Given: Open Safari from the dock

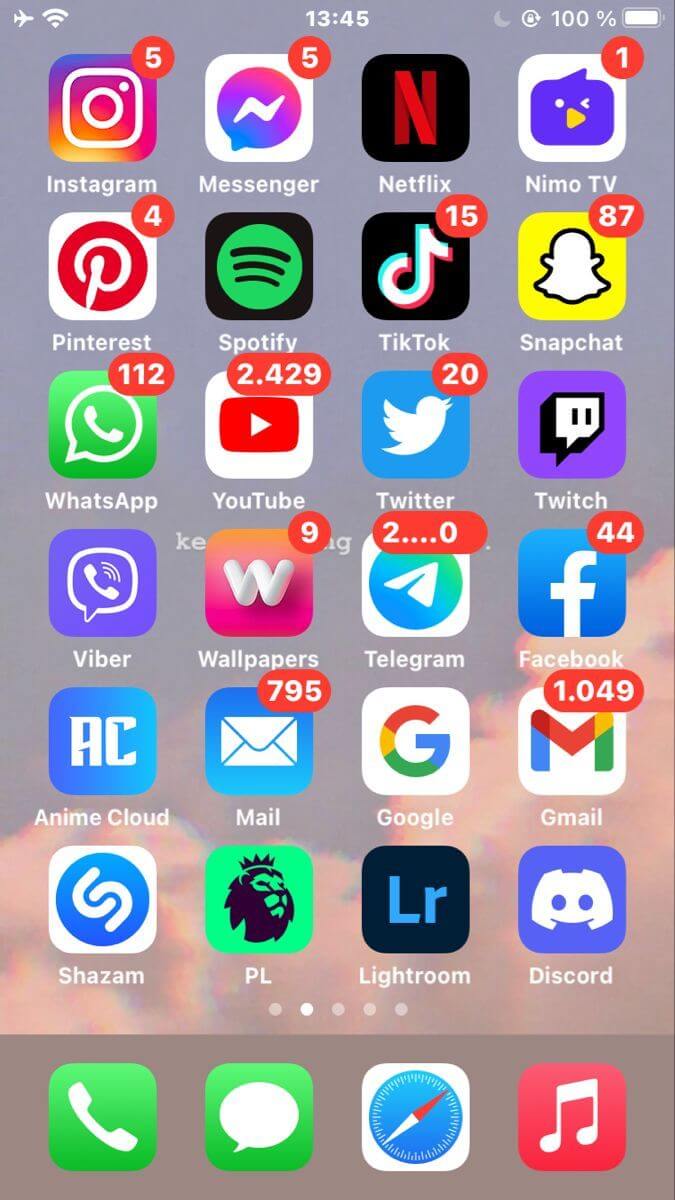Looking at the screenshot, I should [415, 1116].
